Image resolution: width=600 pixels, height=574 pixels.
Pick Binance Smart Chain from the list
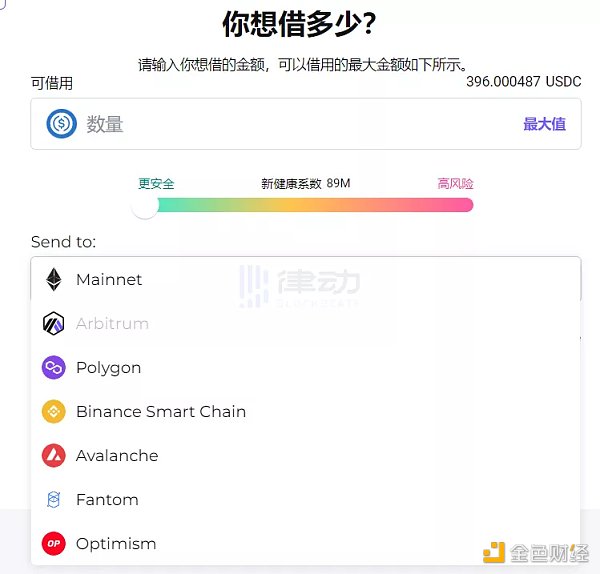[160, 411]
